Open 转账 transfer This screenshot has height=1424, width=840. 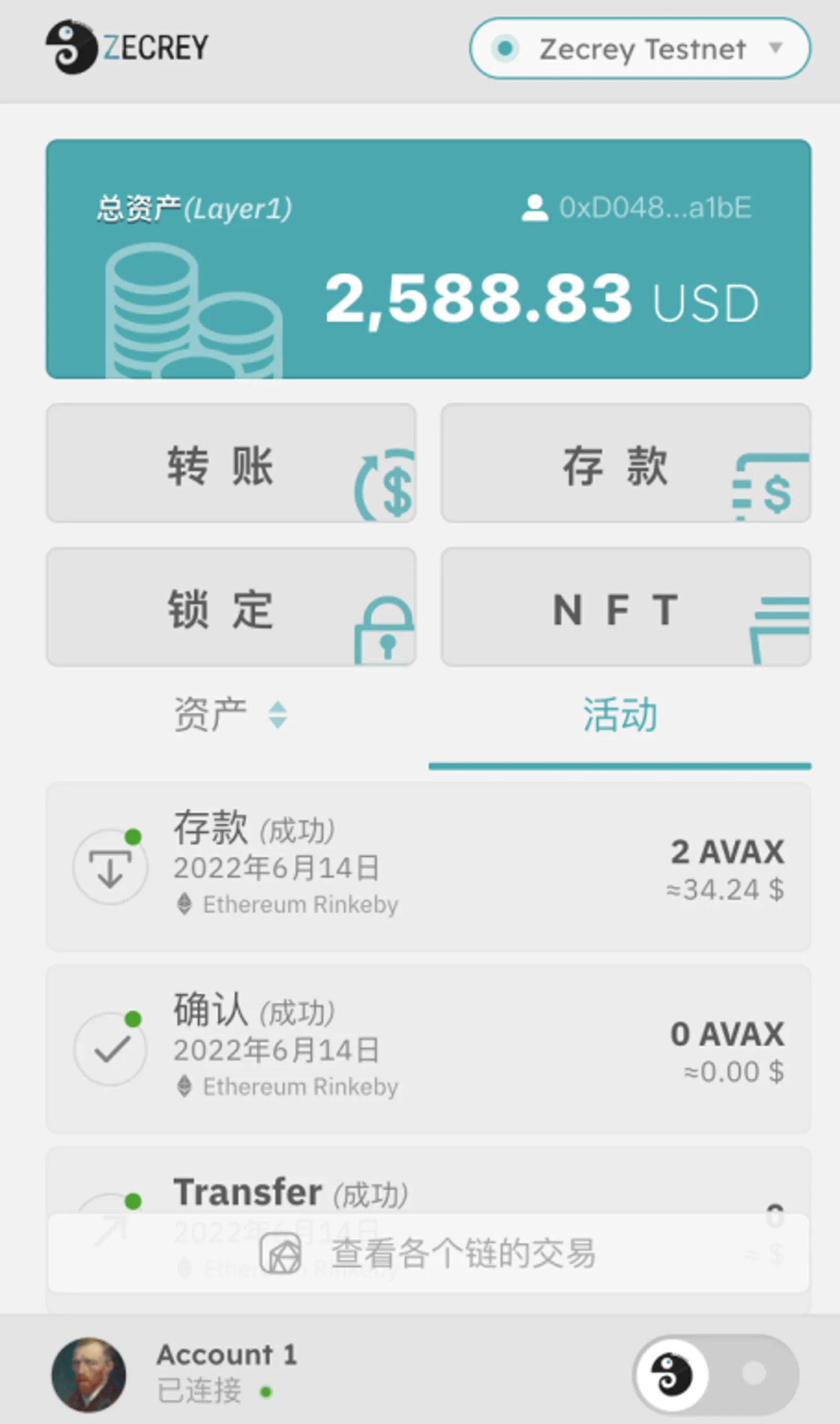pyautogui.click(x=231, y=463)
